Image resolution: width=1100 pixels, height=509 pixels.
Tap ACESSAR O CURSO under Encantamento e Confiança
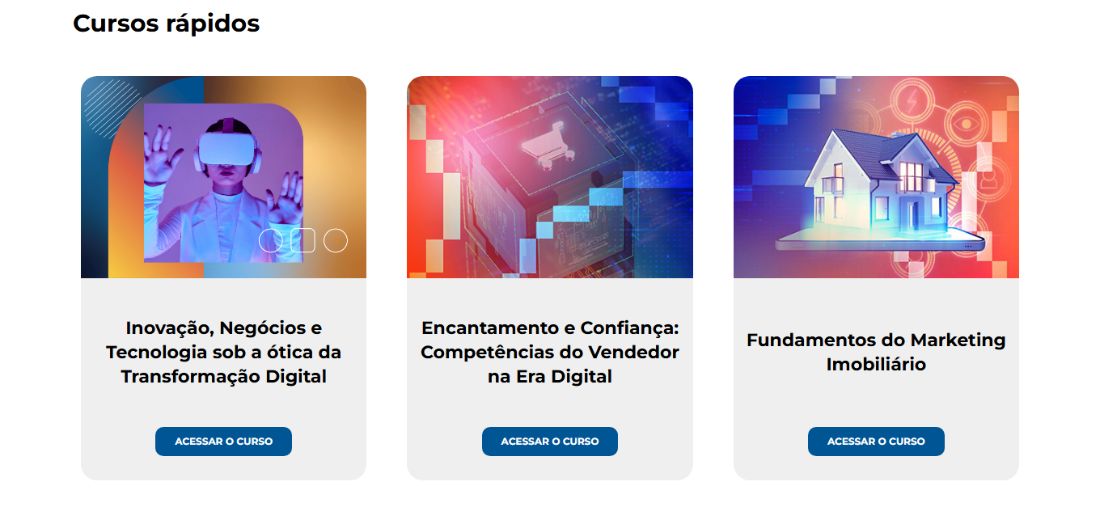tap(549, 441)
